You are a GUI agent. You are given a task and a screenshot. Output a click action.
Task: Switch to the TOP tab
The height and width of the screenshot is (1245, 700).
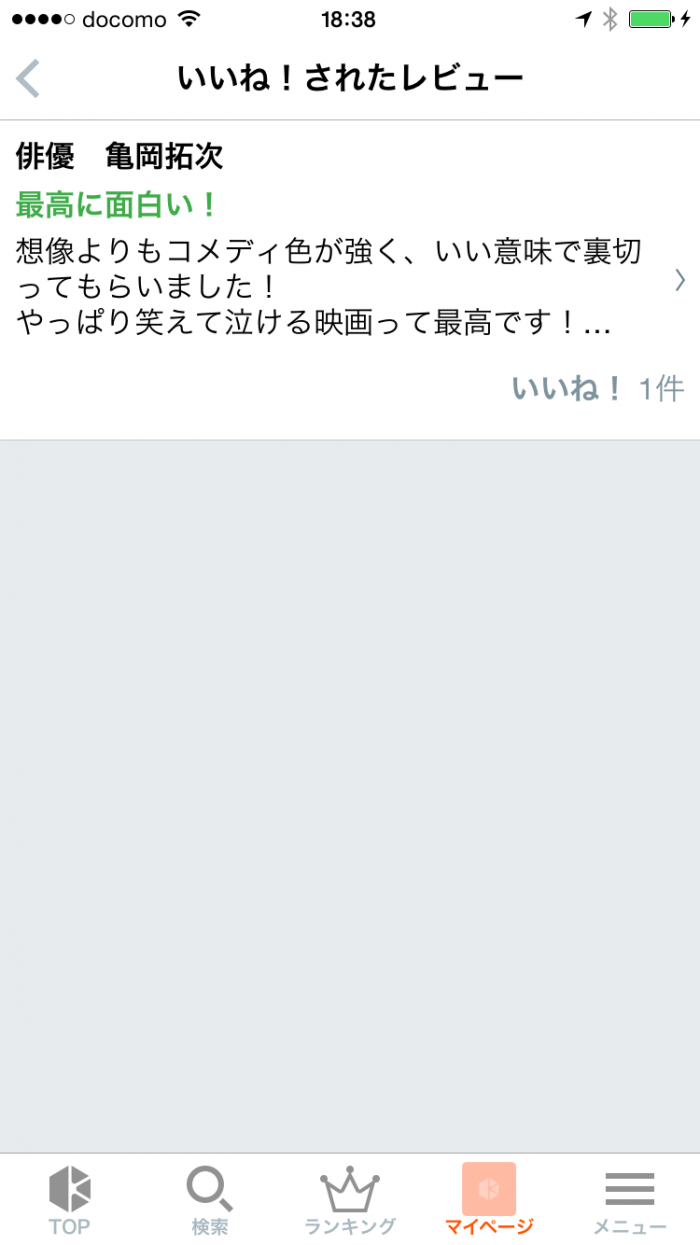tap(69, 1200)
